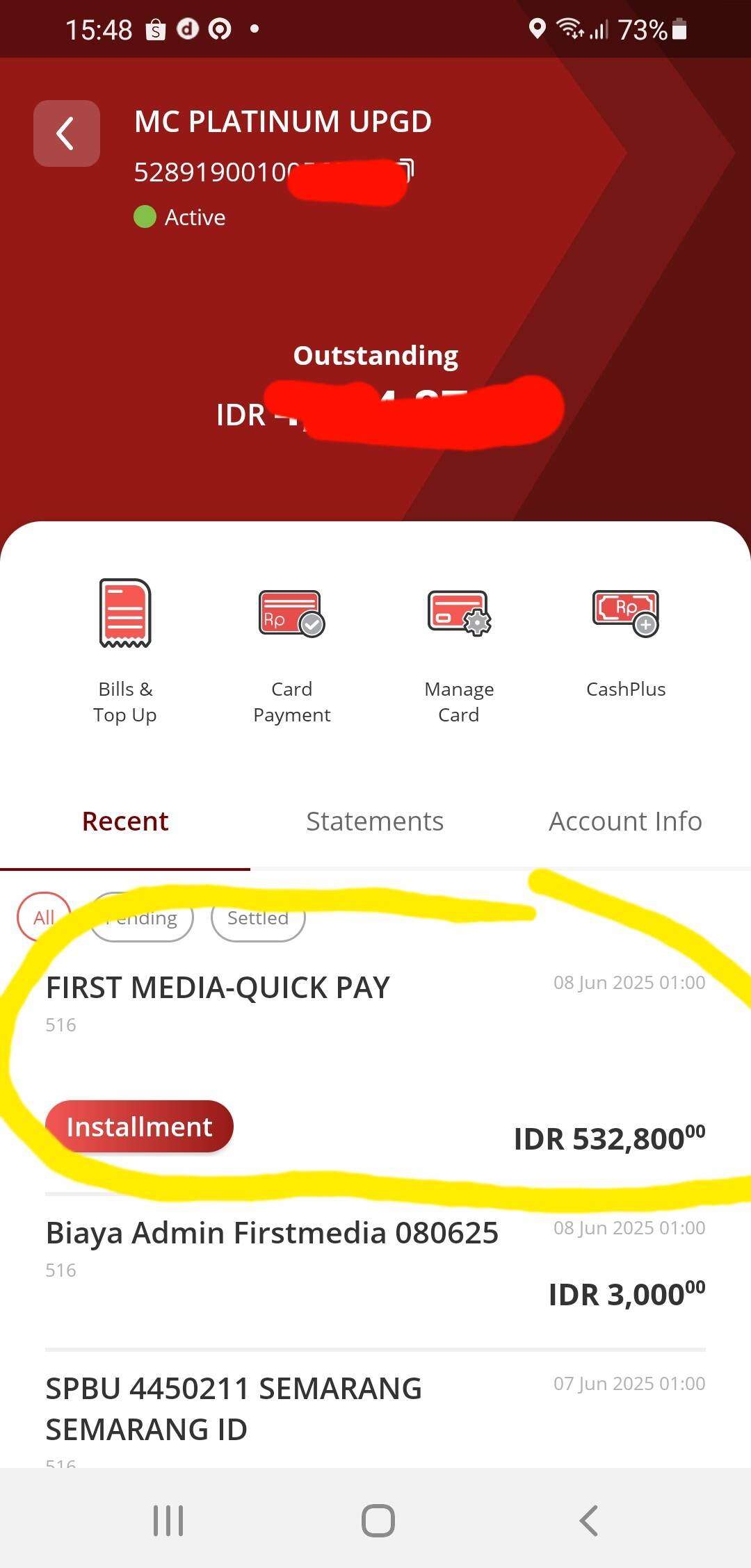Viewport: 751px width, 1568px height.
Task: Open the SPBU 4450211 Semarang transaction
Action: (375, 1411)
